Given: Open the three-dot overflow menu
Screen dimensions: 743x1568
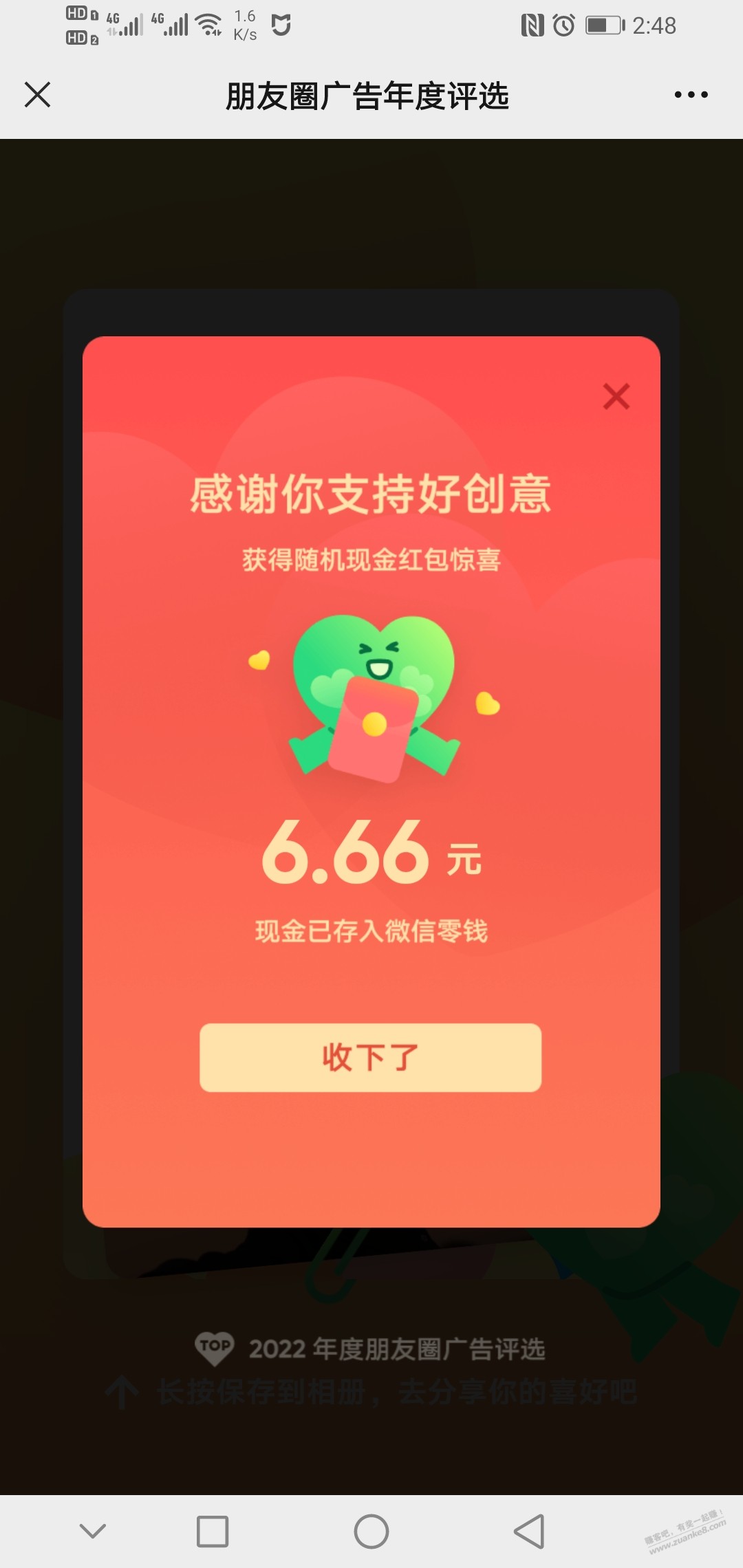Looking at the screenshot, I should [x=691, y=95].
